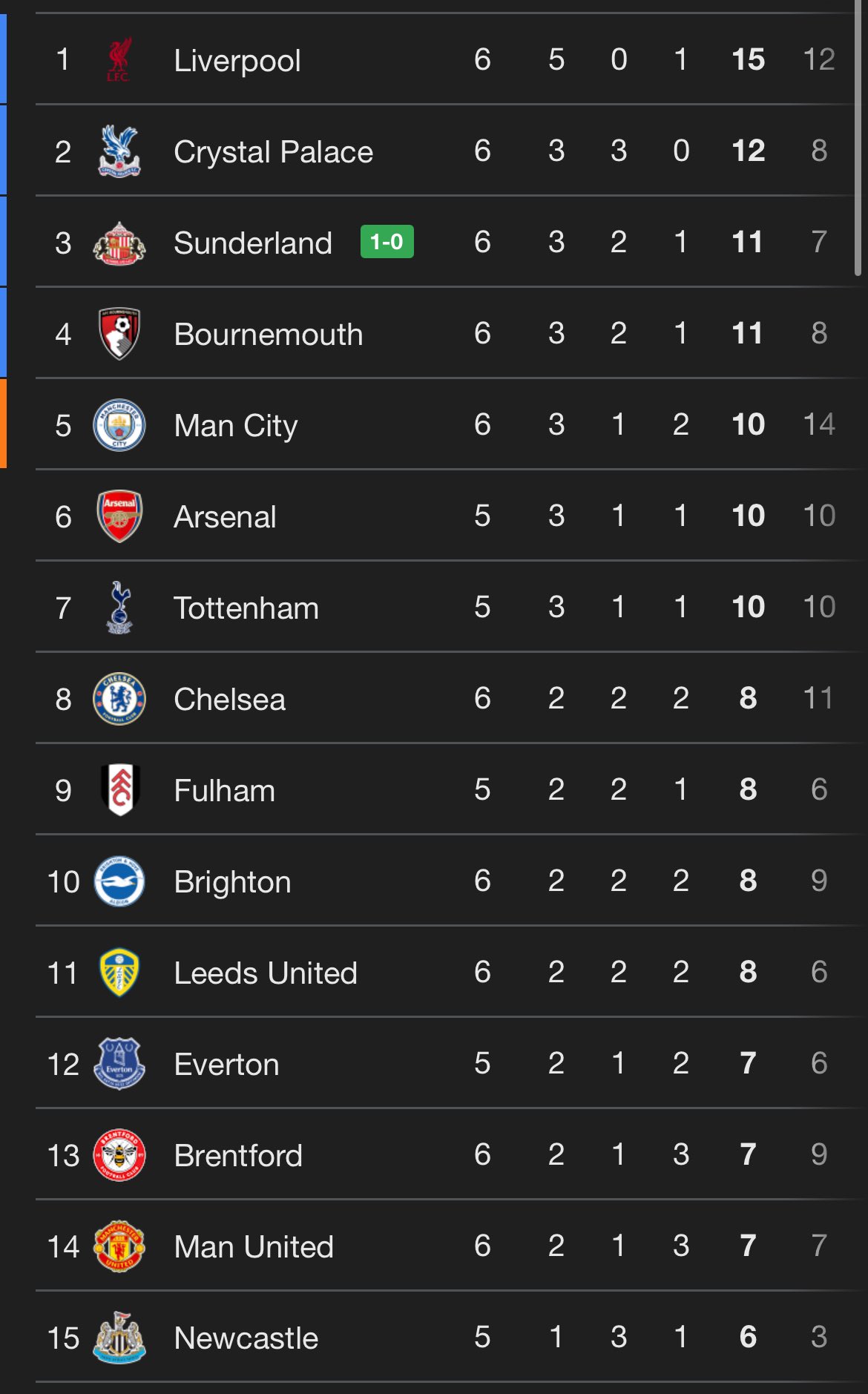Open Liverpool's team page
Image resolution: width=868 pixels, height=1394 pixels.
[x=445, y=59]
